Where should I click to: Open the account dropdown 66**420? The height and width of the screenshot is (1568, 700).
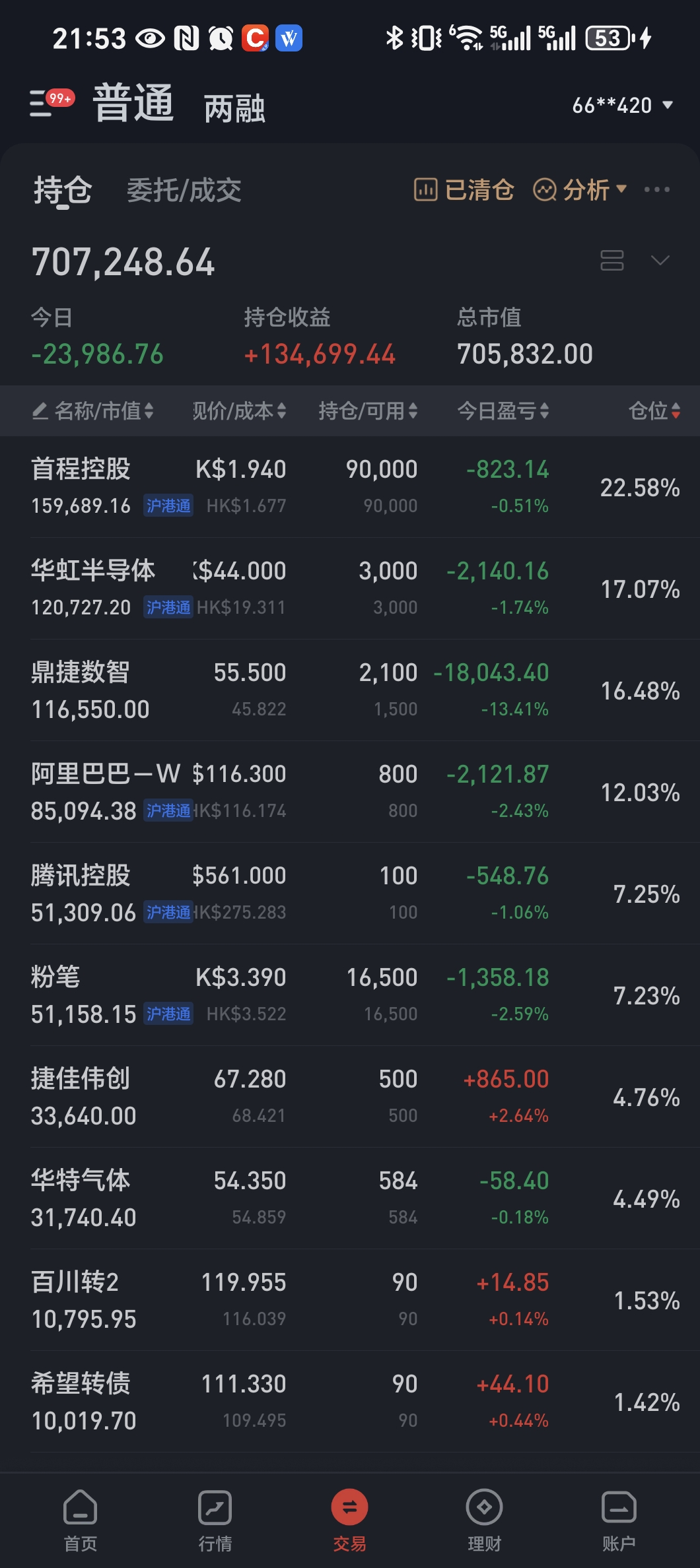(x=622, y=106)
